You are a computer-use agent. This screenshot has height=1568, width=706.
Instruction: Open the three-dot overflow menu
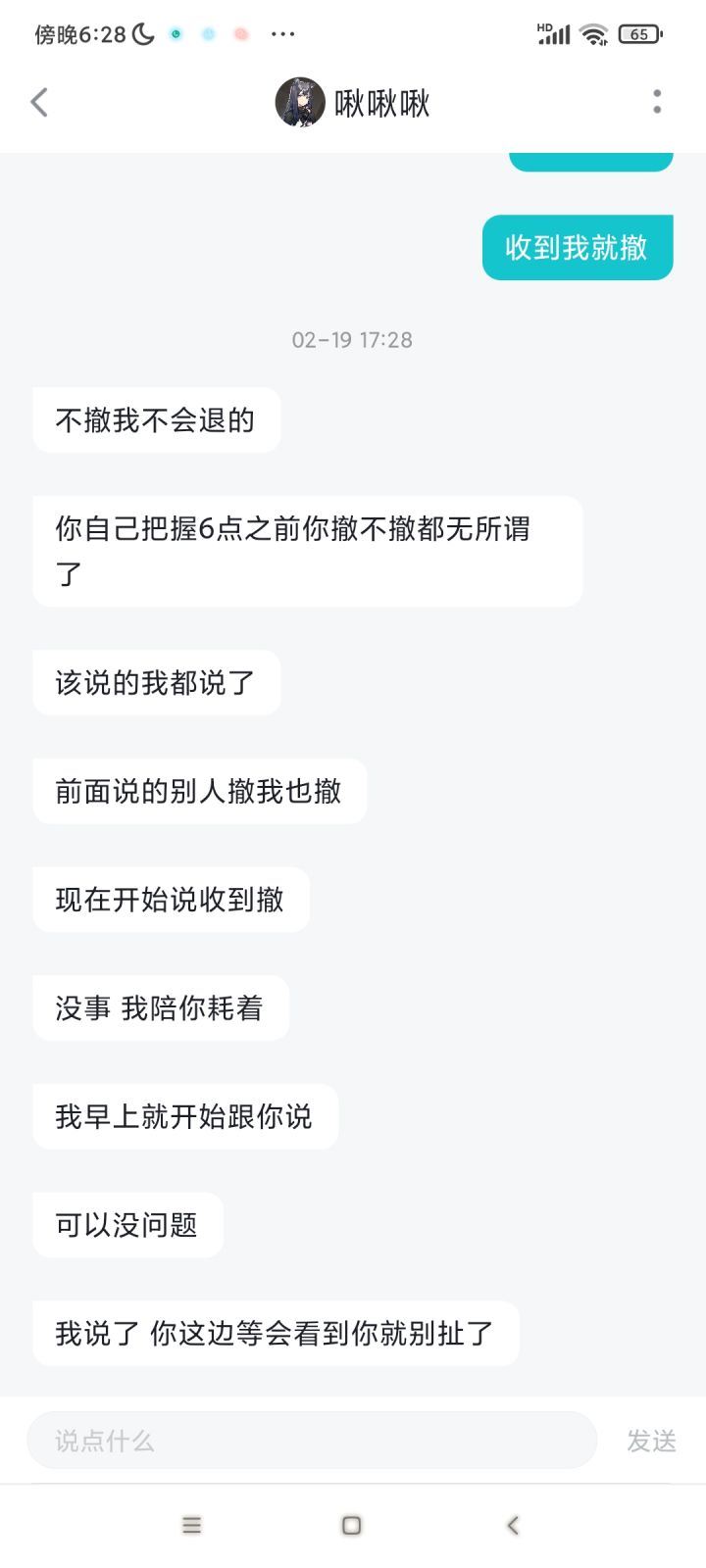point(657,102)
